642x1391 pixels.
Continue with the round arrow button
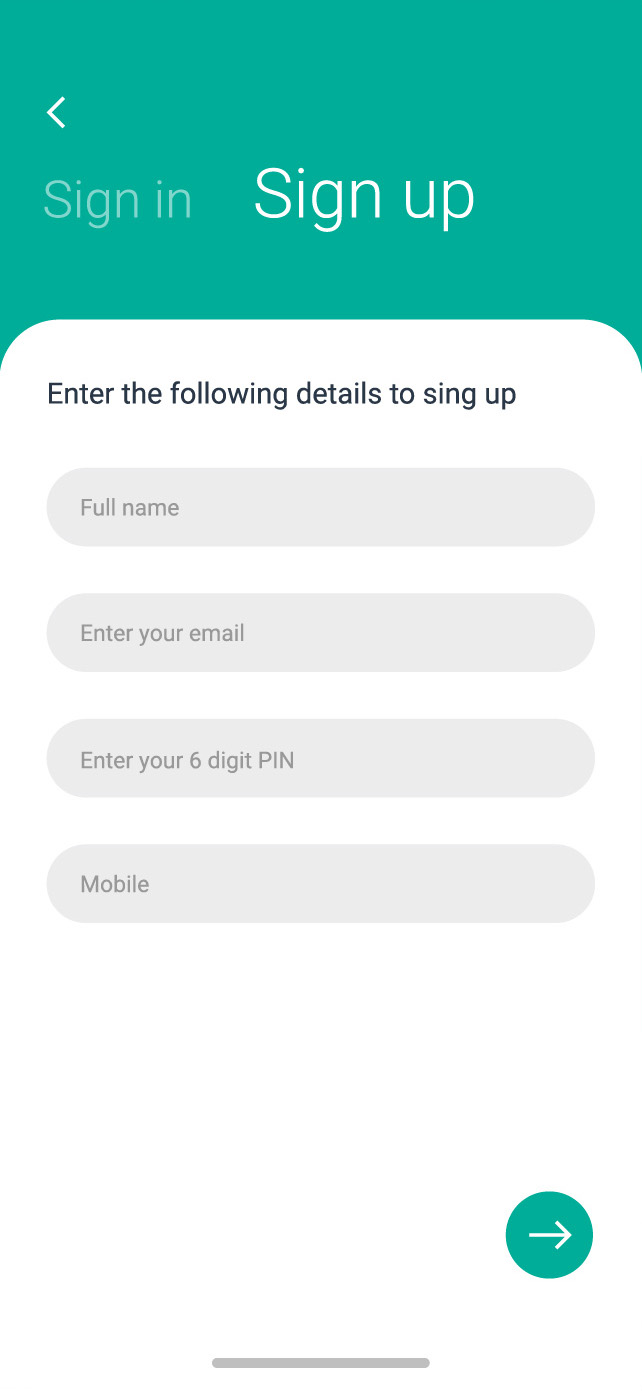coord(549,1235)
